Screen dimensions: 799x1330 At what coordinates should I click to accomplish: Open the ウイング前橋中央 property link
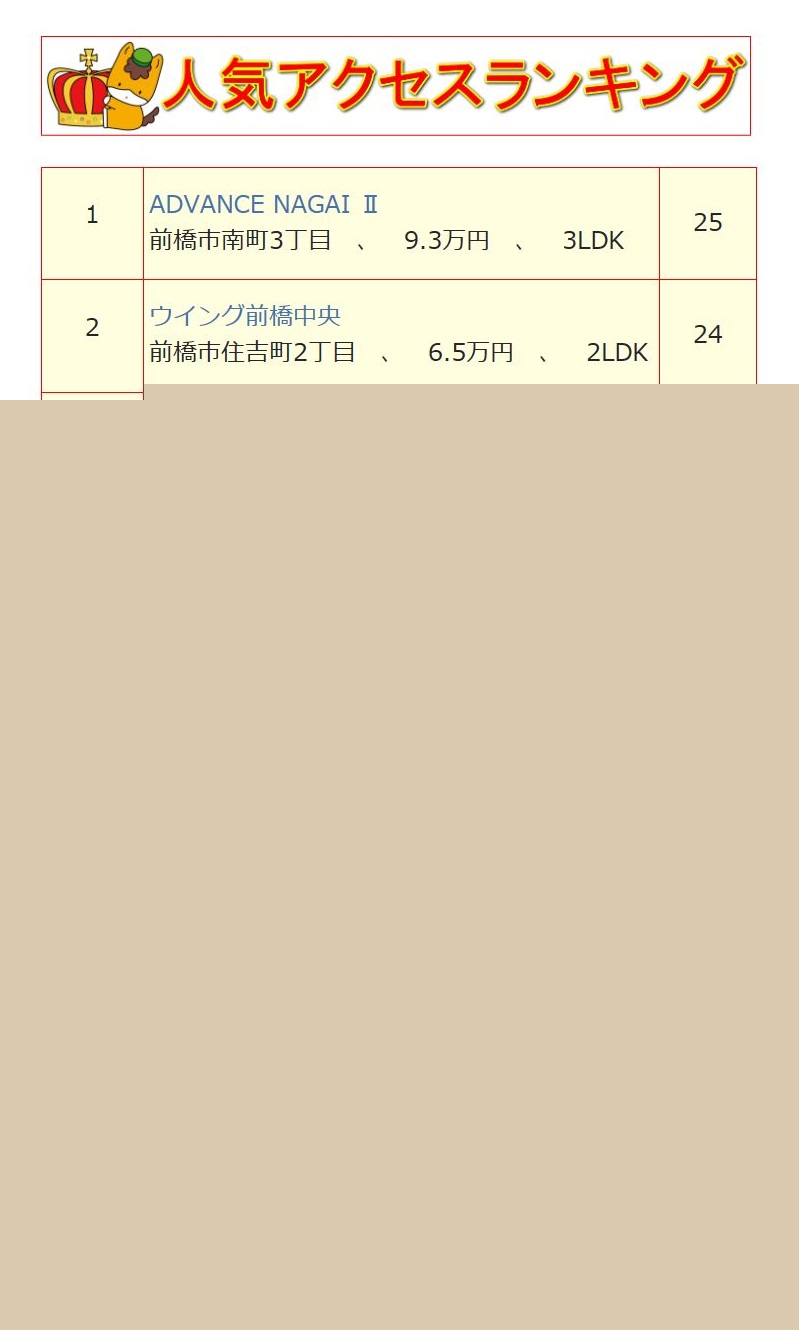[245, 316]
